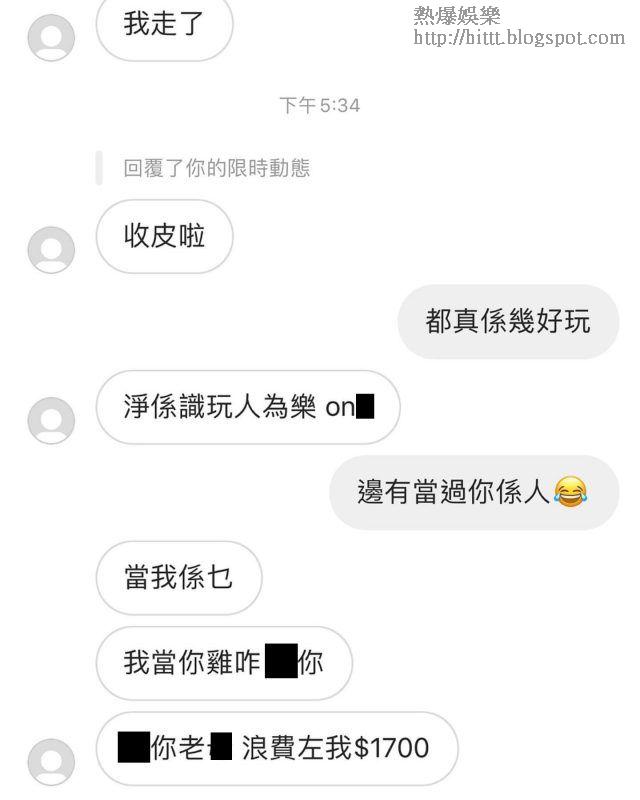
Task: Tap profile avatar next to 收皮啦
Action: click(51, 250)
